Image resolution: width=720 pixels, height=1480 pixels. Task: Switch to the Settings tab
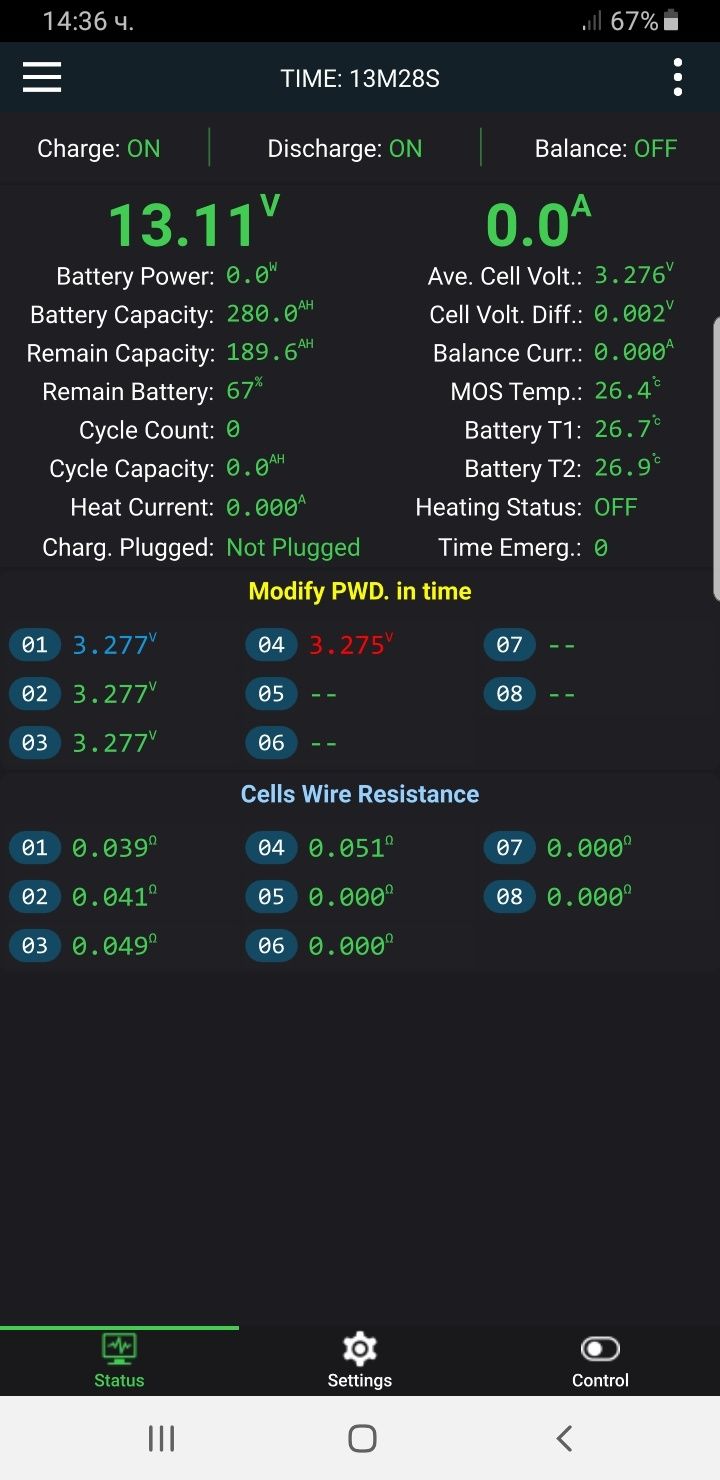(x=359, y=1361)
